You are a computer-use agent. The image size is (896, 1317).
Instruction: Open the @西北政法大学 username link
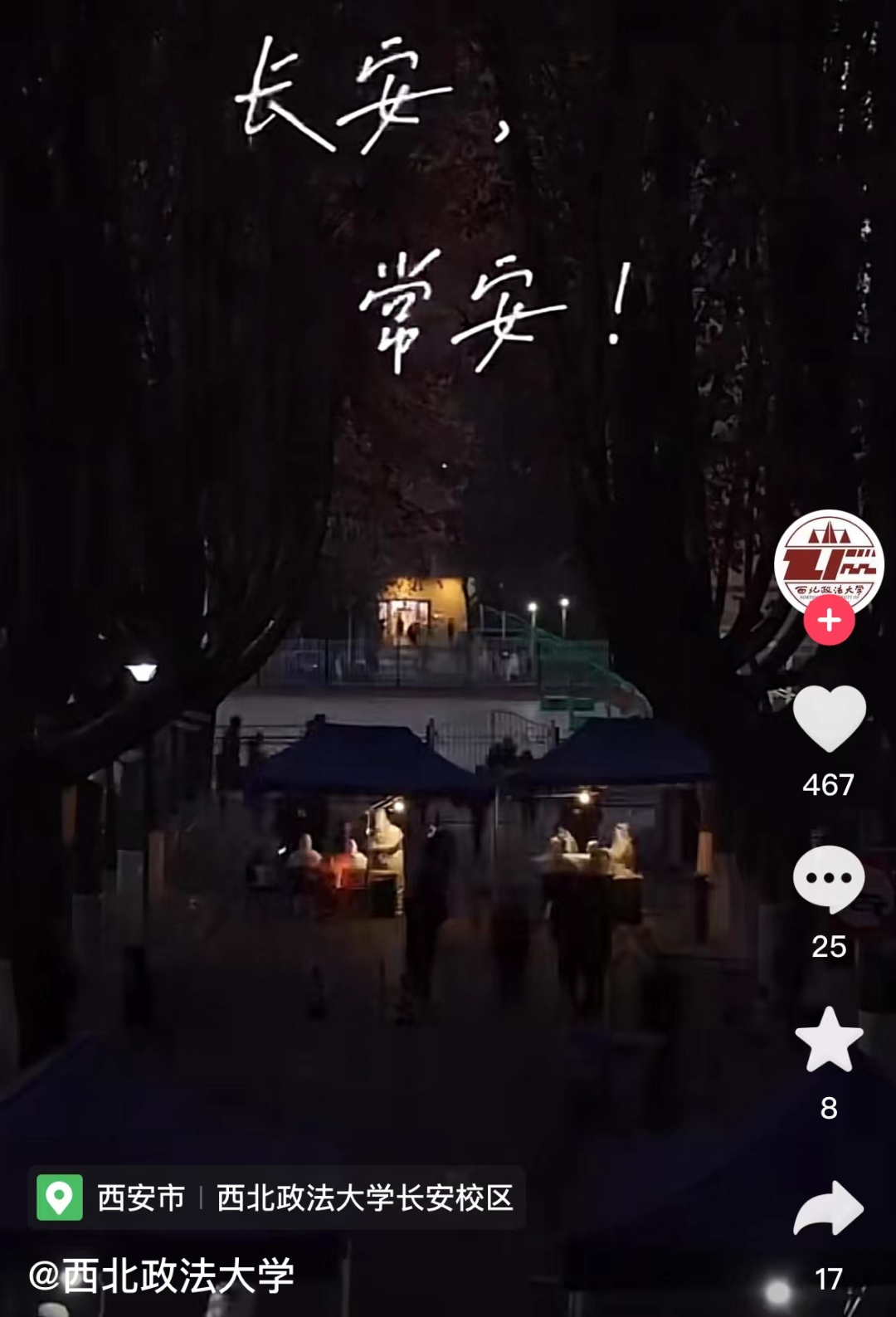(162, 1275)
